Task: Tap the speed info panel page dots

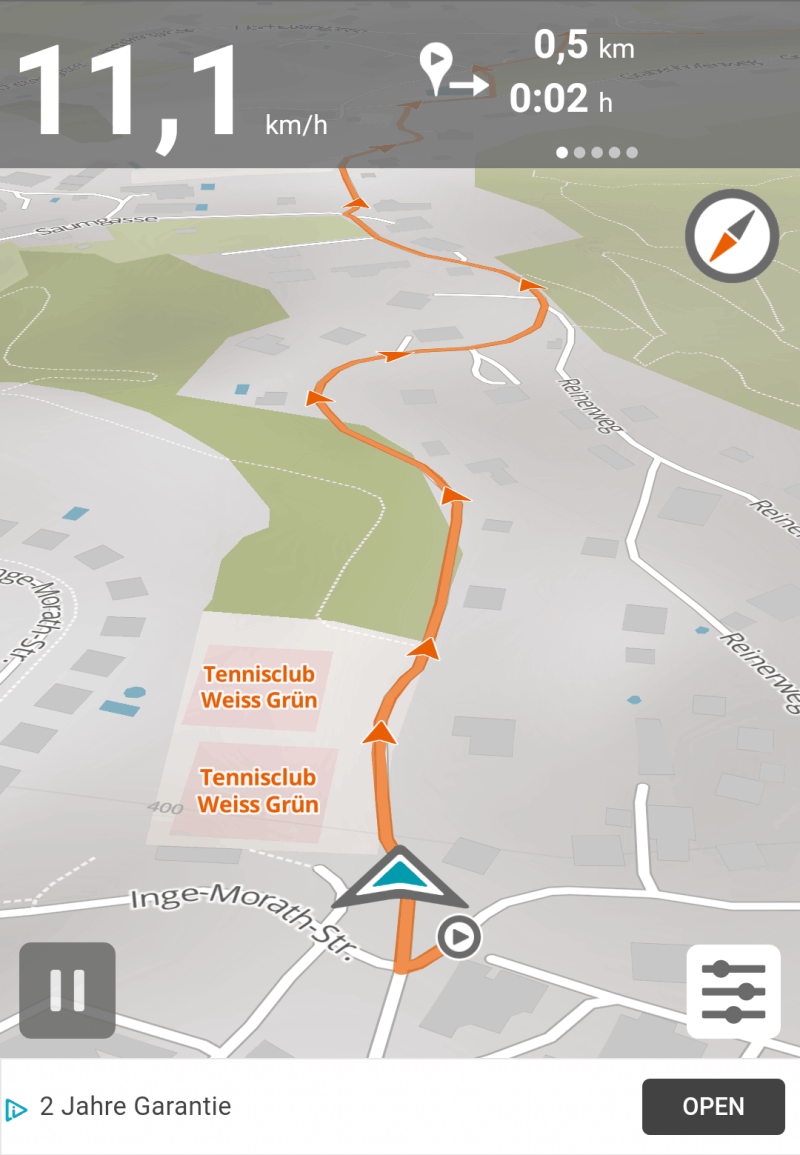Action: click(x=596, y=153)
